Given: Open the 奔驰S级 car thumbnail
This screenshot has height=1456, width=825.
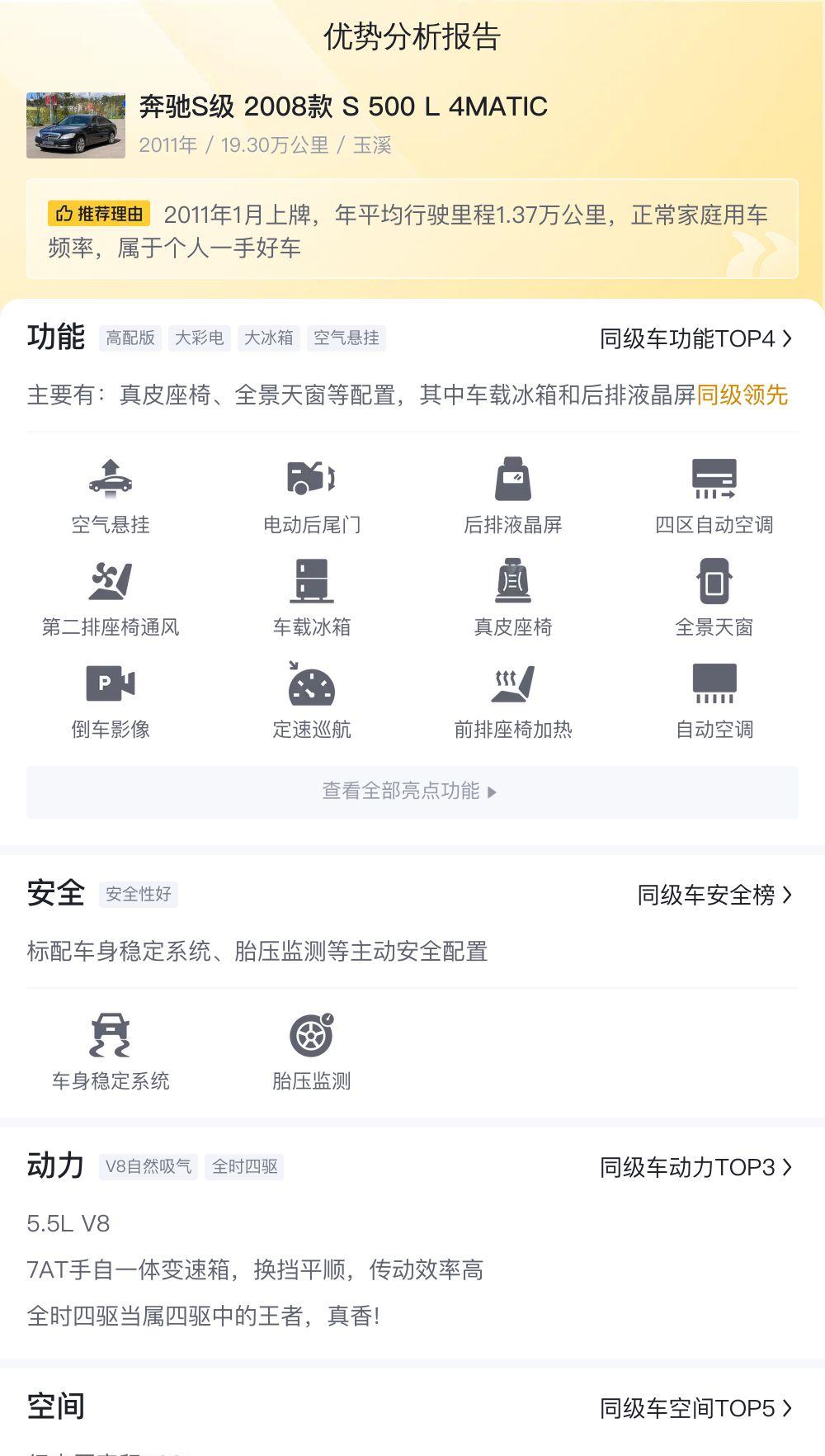Looking at the screenshot, I should click(x=76, y=125).
